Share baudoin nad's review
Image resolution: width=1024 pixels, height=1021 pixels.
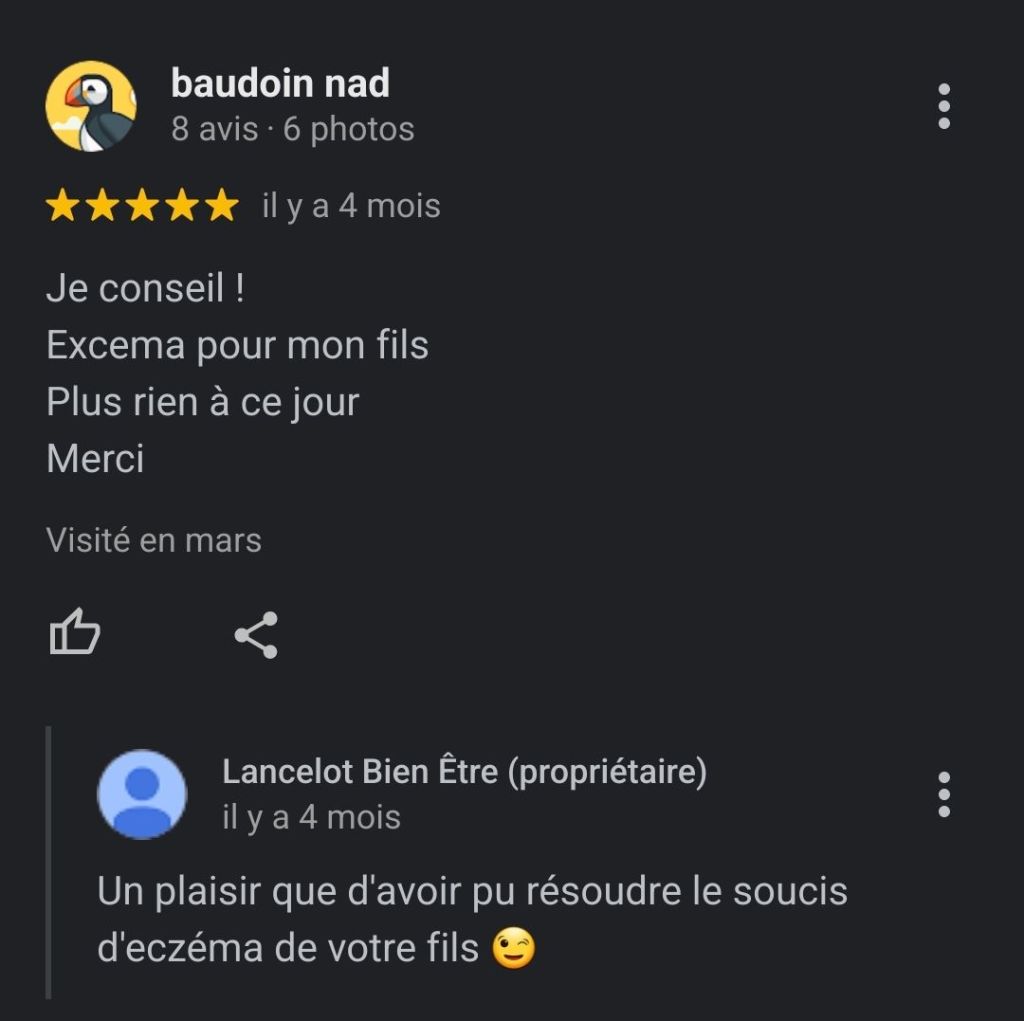(256, 635)
